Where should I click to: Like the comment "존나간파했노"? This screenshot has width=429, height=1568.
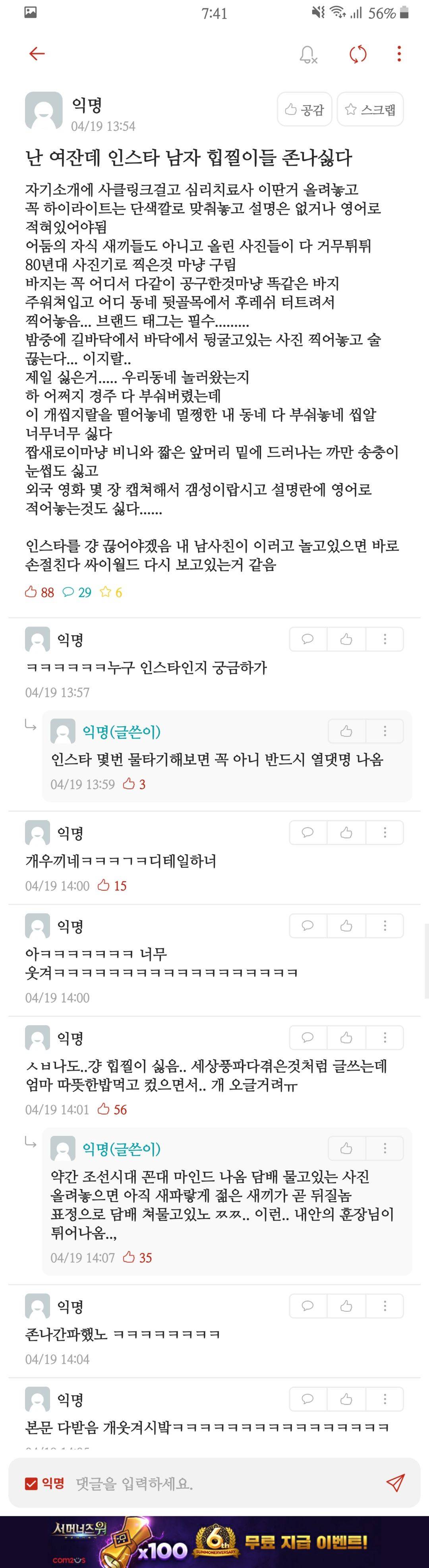point(346,1306)
